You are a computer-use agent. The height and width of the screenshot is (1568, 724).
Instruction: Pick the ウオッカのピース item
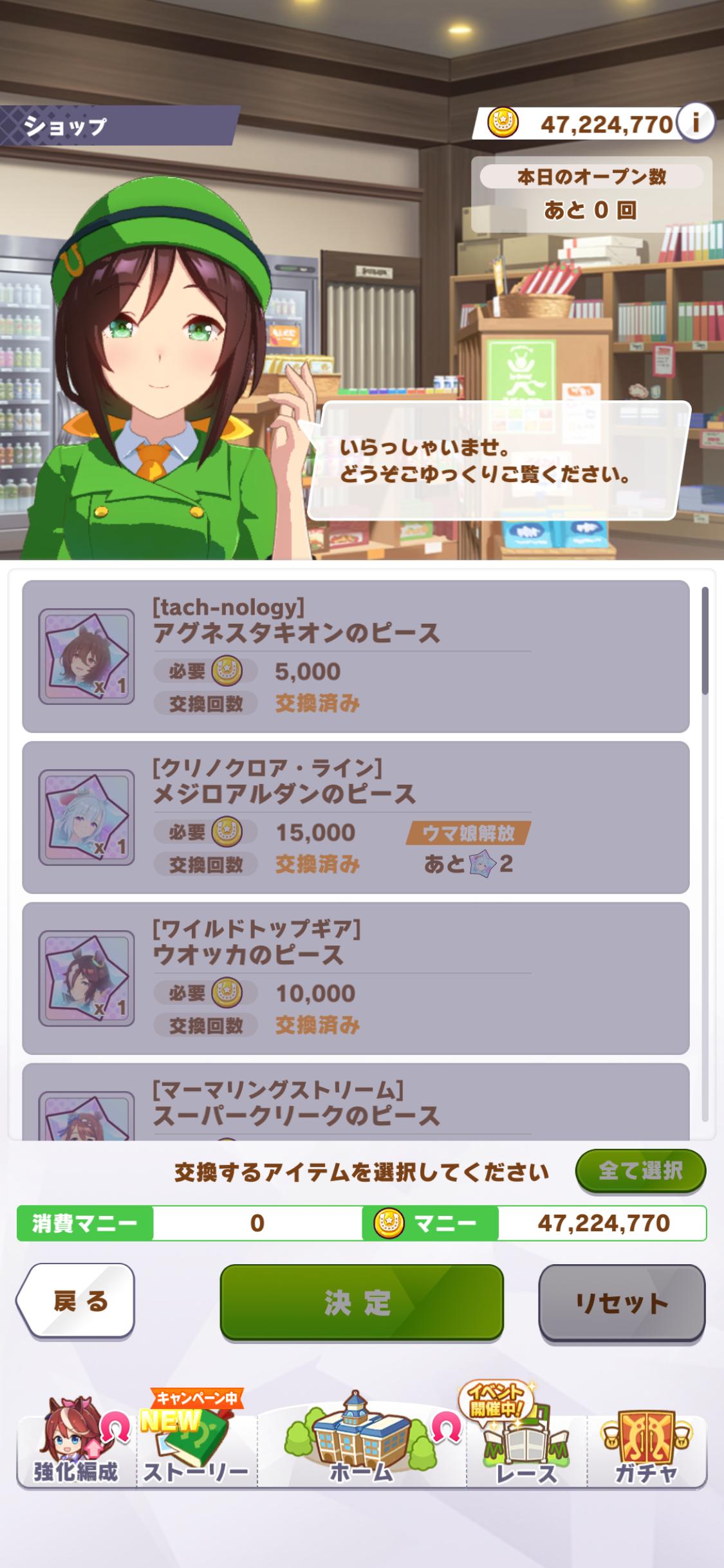[x=355, y=978]
